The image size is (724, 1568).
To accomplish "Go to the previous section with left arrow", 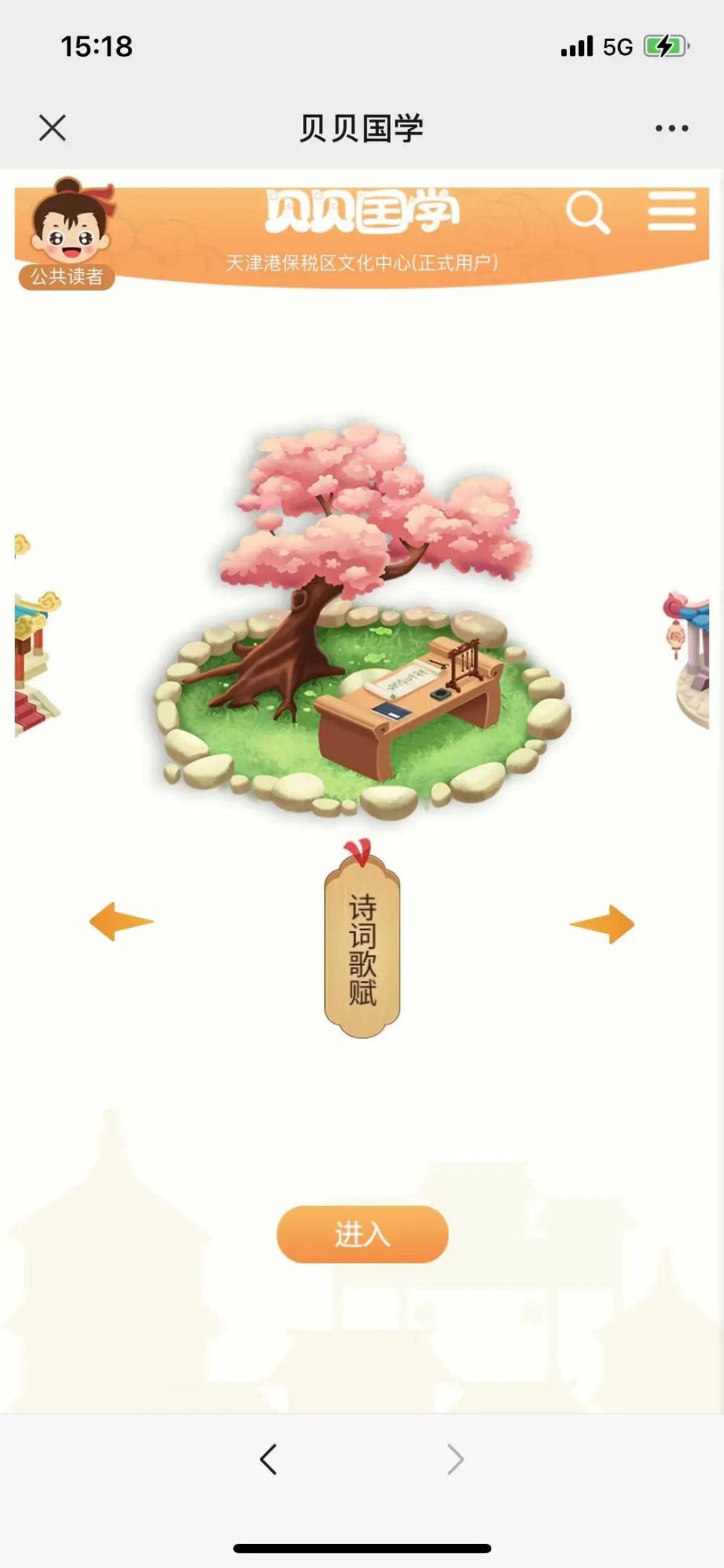I will [121, 921].
